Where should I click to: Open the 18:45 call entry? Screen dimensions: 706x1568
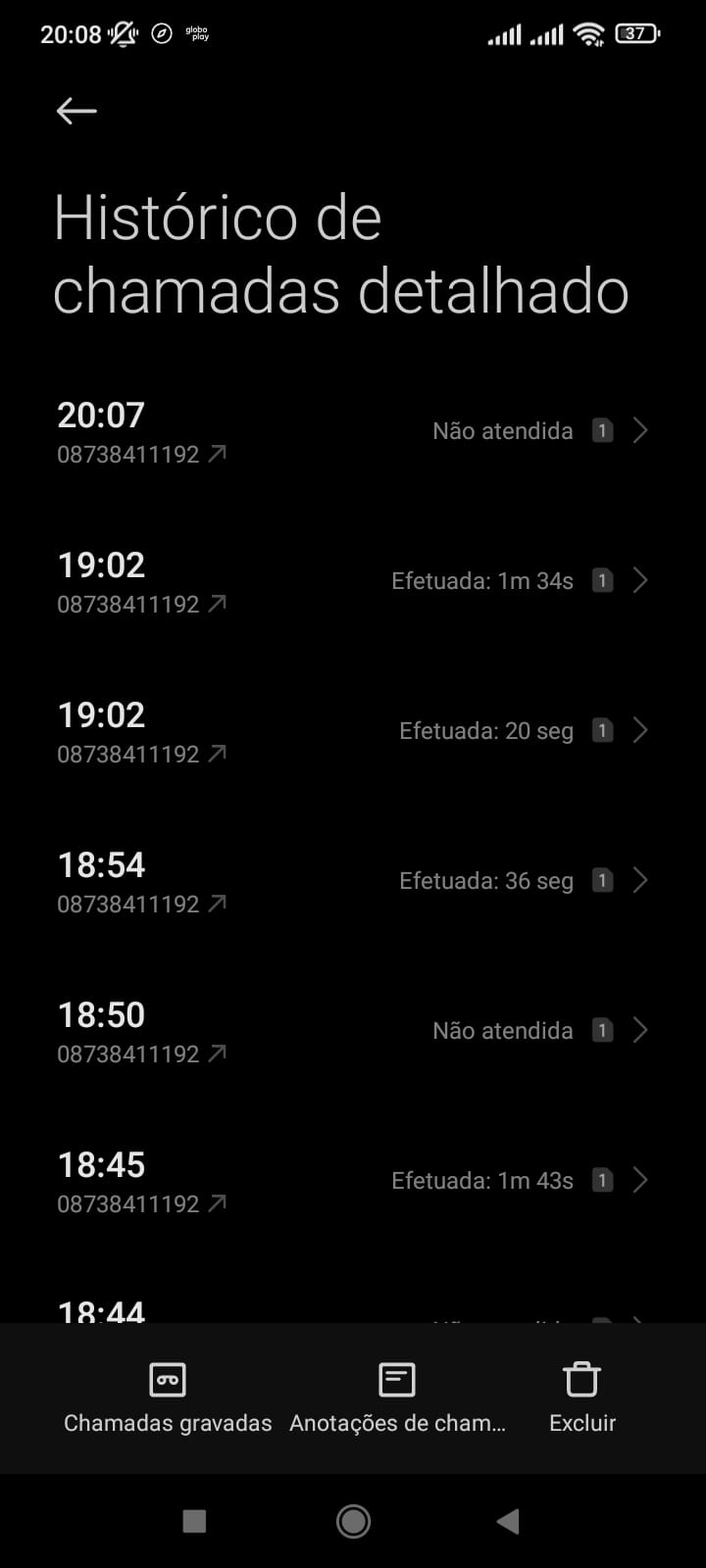(x=353, y=1181)
